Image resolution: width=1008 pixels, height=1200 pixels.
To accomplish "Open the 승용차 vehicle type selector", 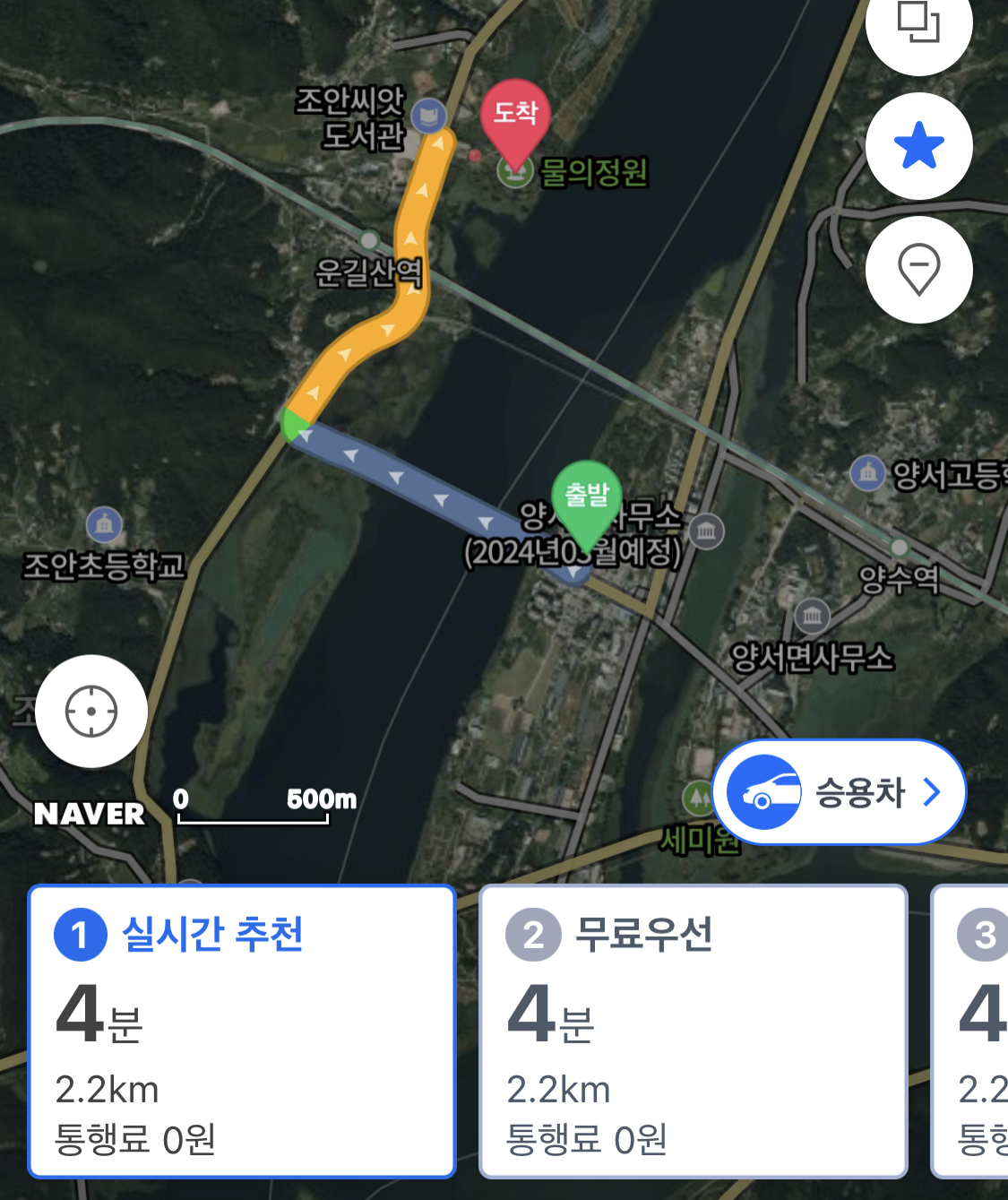I will tap(840, 792).
